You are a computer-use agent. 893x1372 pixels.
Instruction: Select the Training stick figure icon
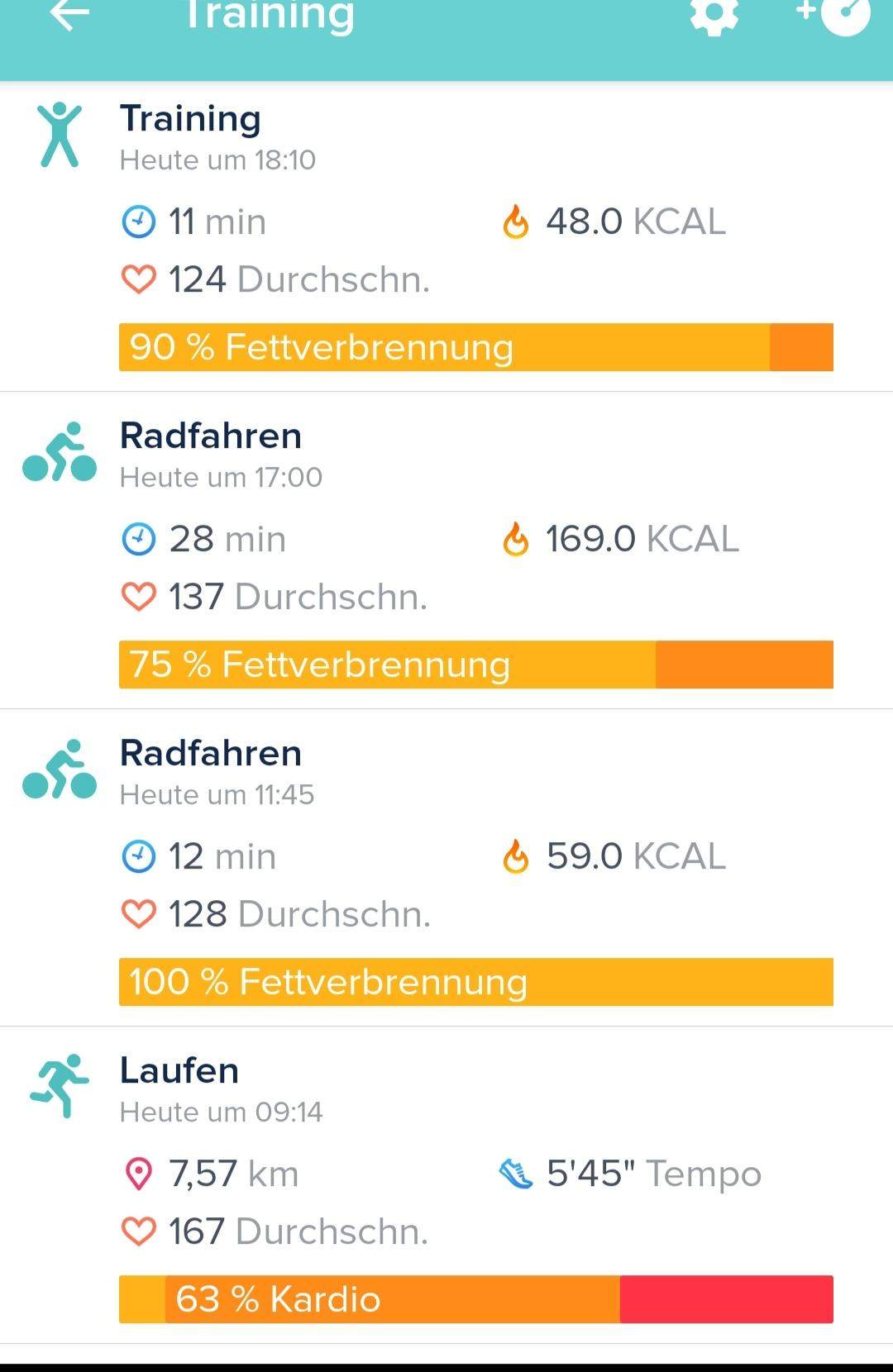click(x=60, y=135)
